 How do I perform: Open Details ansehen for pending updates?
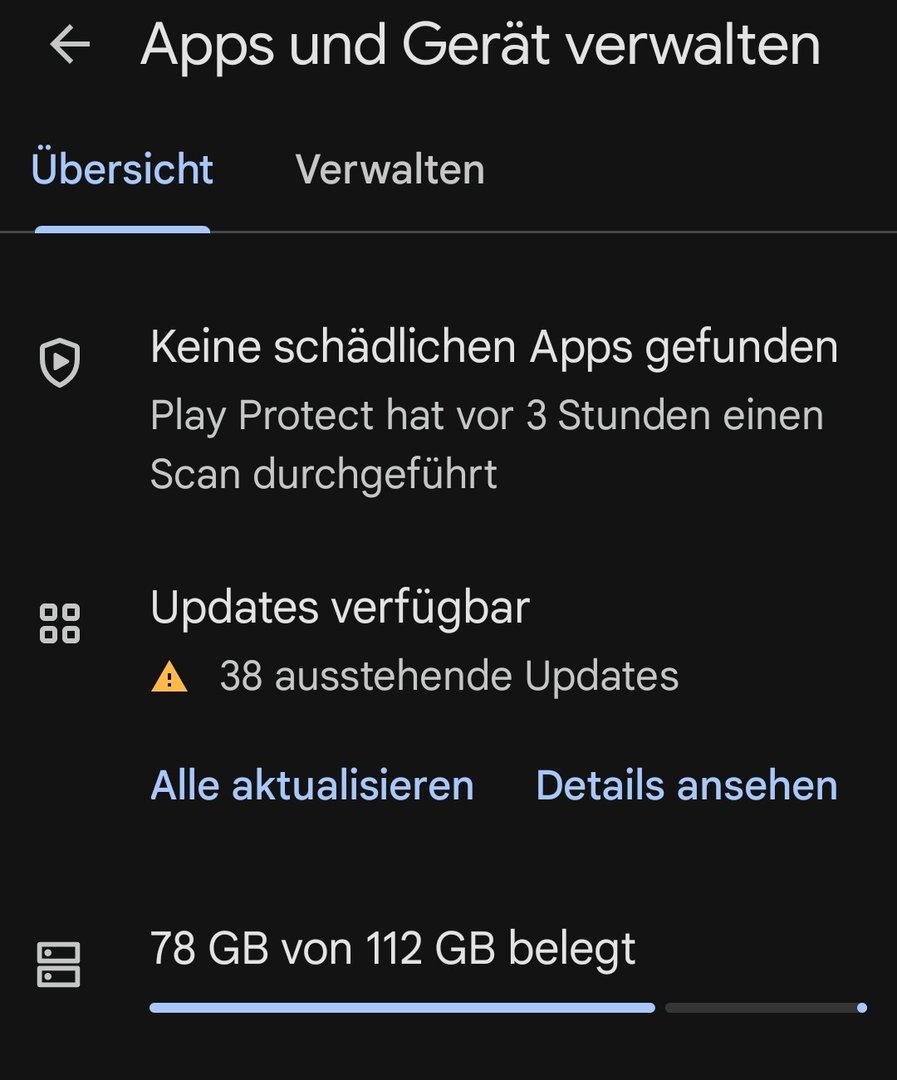click(686, 785)
